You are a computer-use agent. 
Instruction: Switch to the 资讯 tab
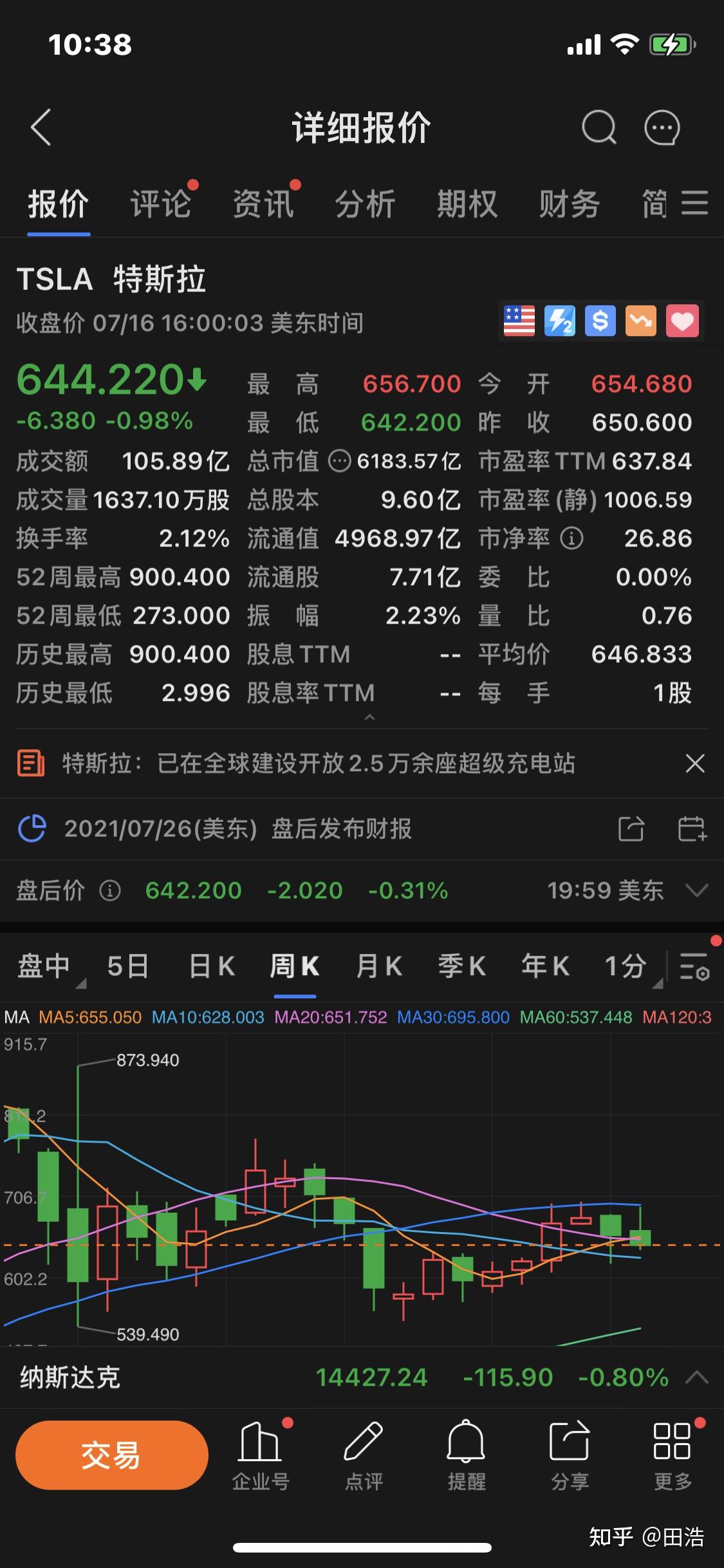[x=263, y=205]
